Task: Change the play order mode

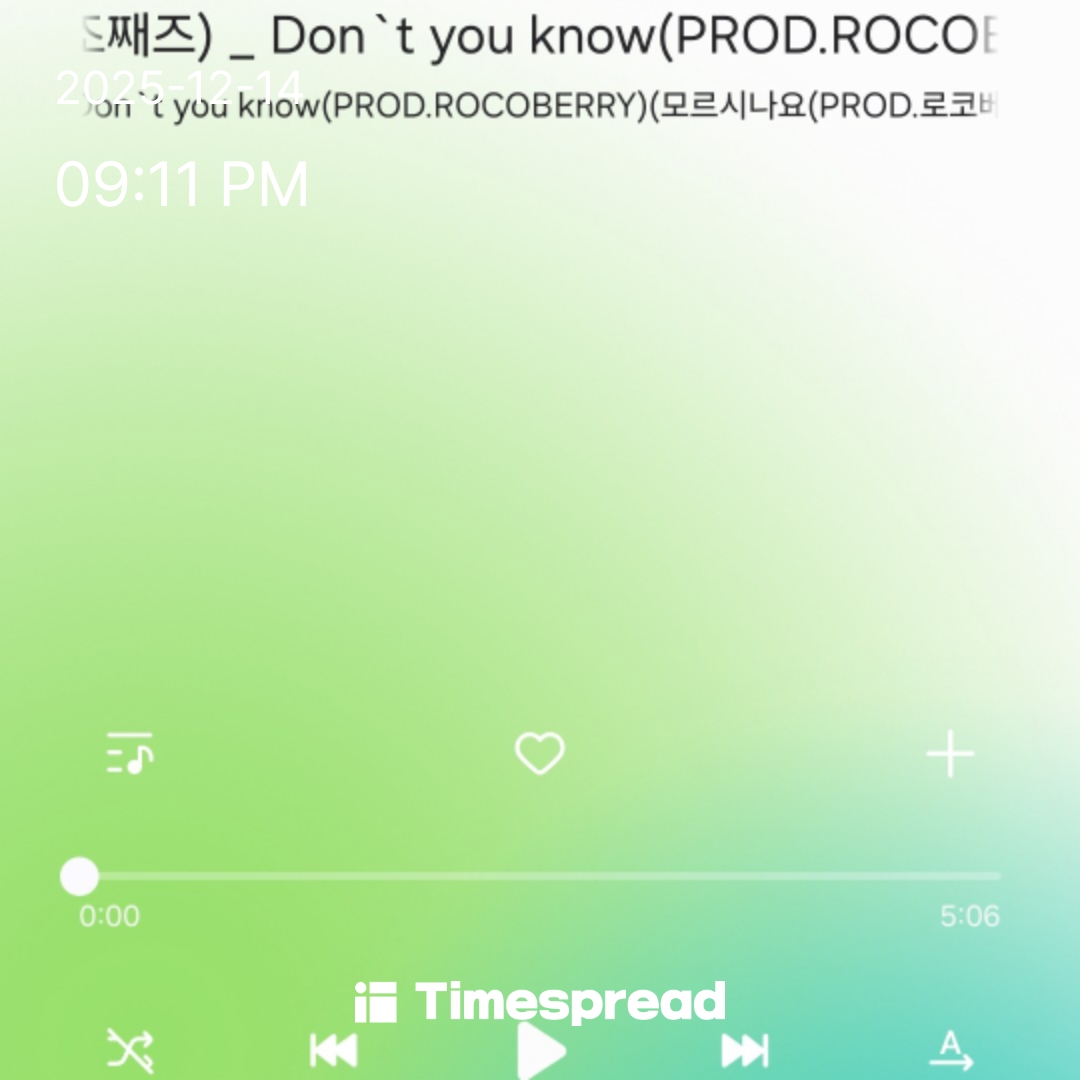Action: 951,1051
